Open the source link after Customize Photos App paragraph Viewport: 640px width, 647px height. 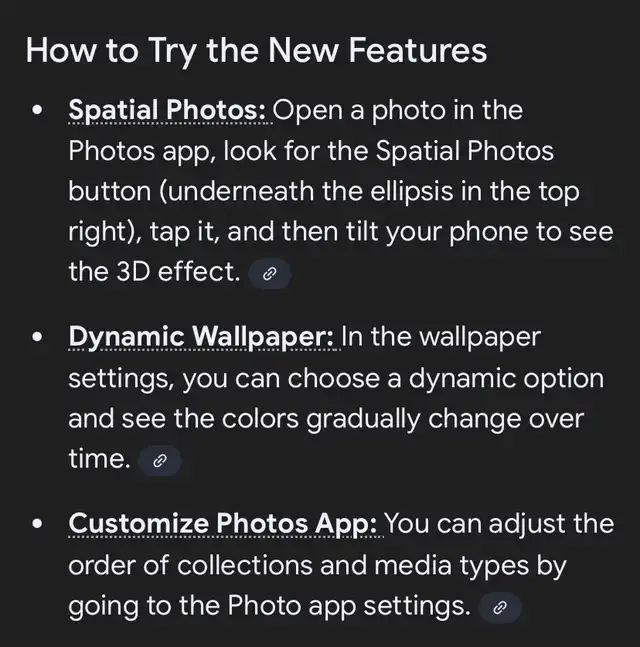tap(501, 607)
